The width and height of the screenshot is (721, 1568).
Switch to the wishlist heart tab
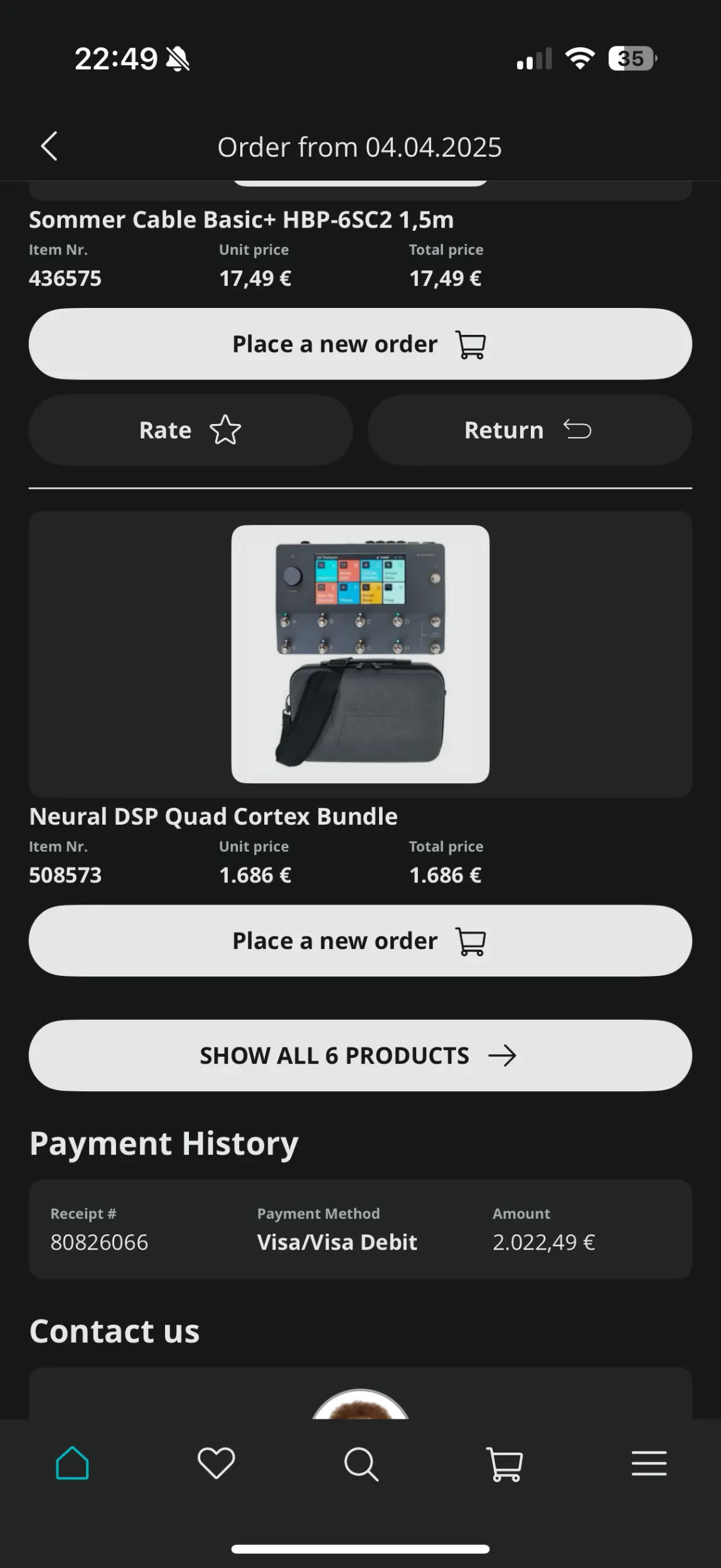[216, 1463]
